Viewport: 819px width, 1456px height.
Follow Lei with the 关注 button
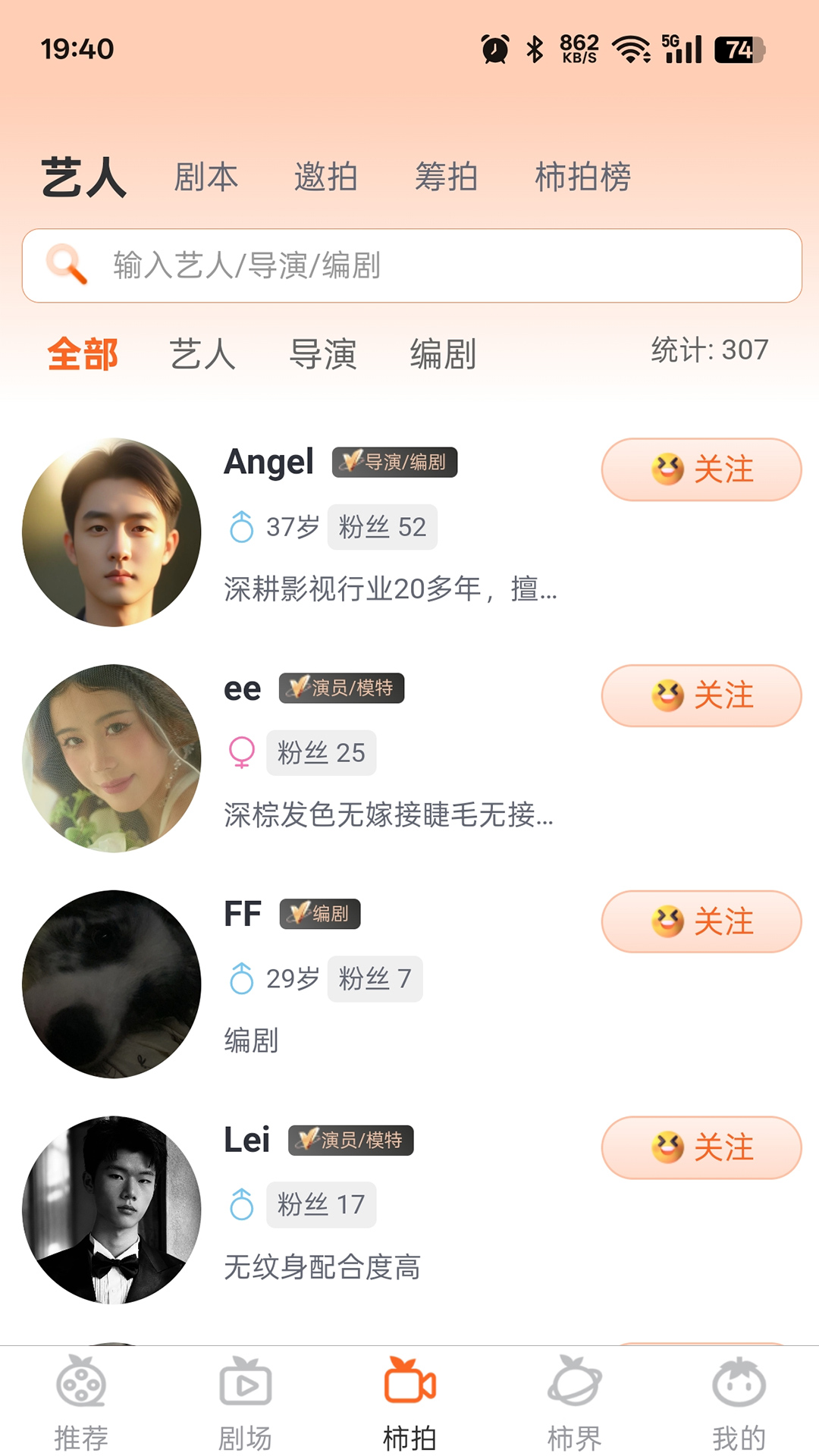click(701, 1147)
